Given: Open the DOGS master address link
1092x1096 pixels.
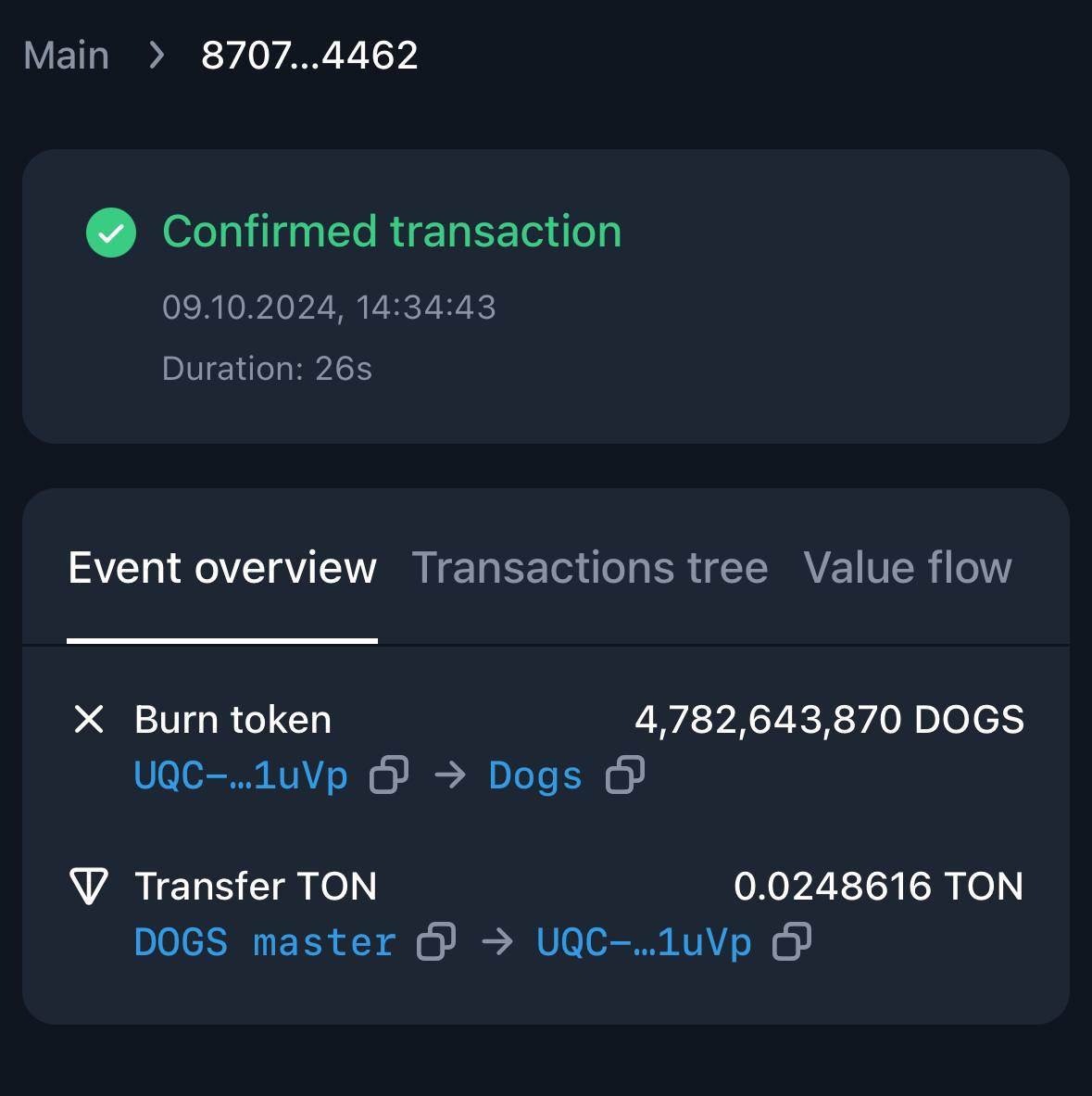Looking at the screenshot, I should 265,942.
